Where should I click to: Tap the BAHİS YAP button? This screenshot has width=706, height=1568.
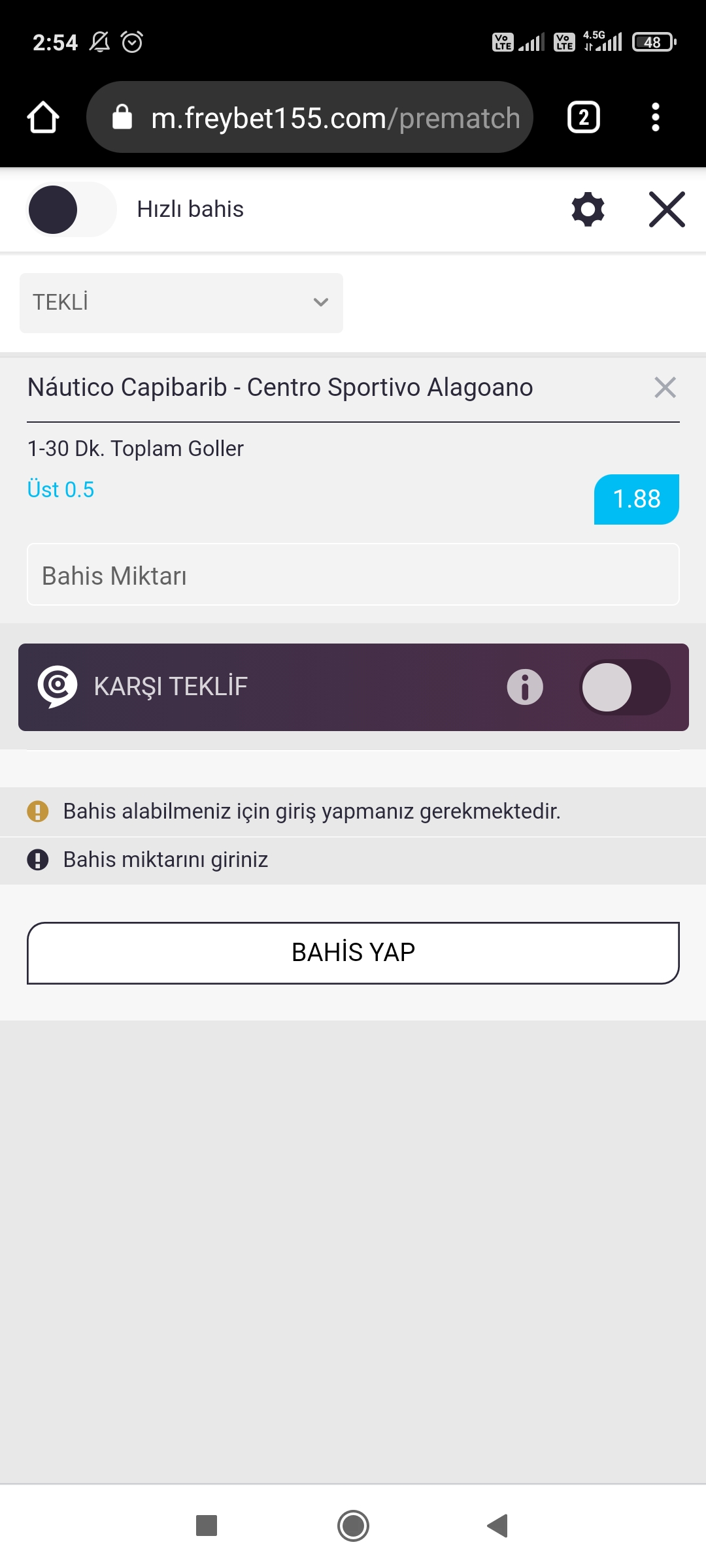click(353, 953)
